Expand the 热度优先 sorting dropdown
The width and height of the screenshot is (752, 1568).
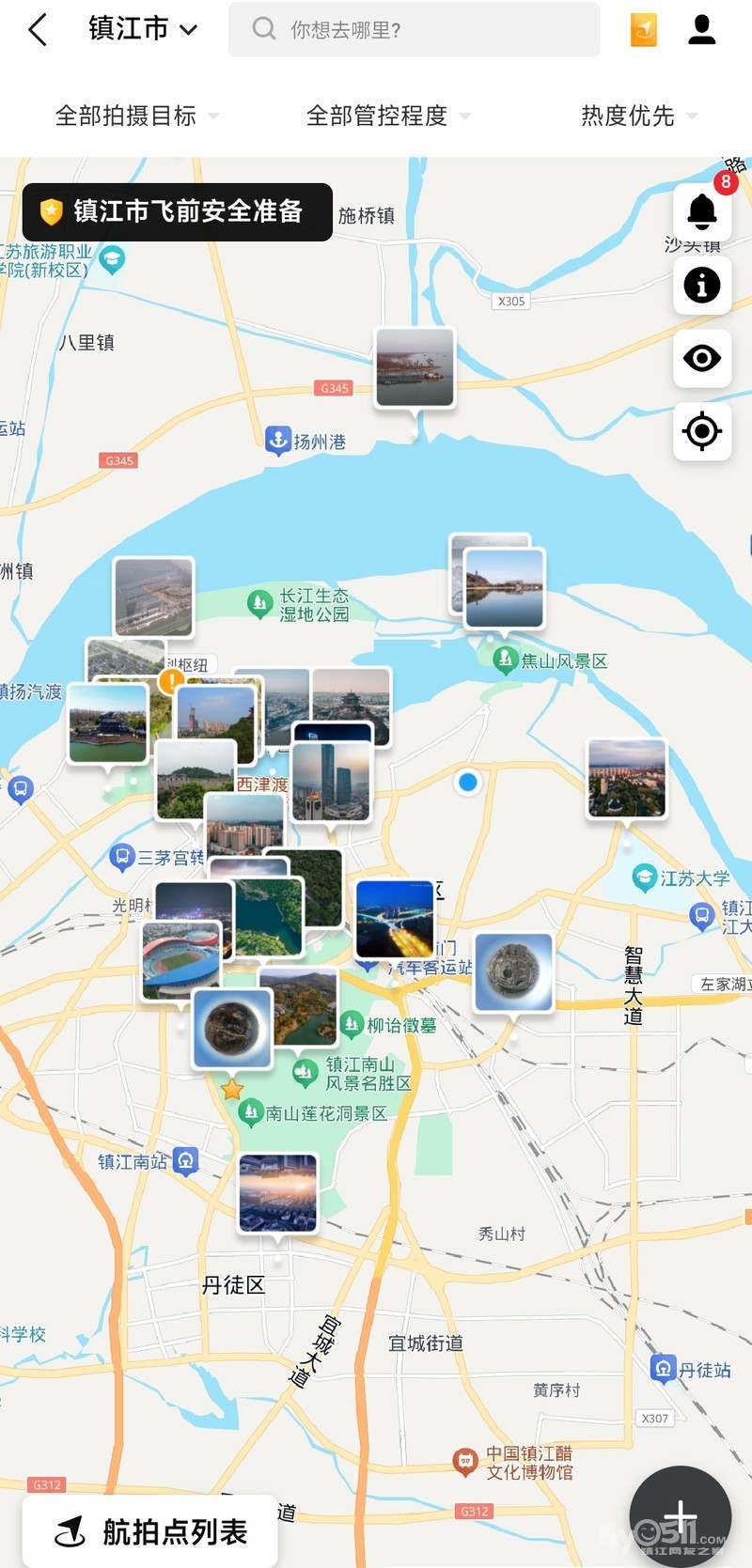(x=638, y=116)
